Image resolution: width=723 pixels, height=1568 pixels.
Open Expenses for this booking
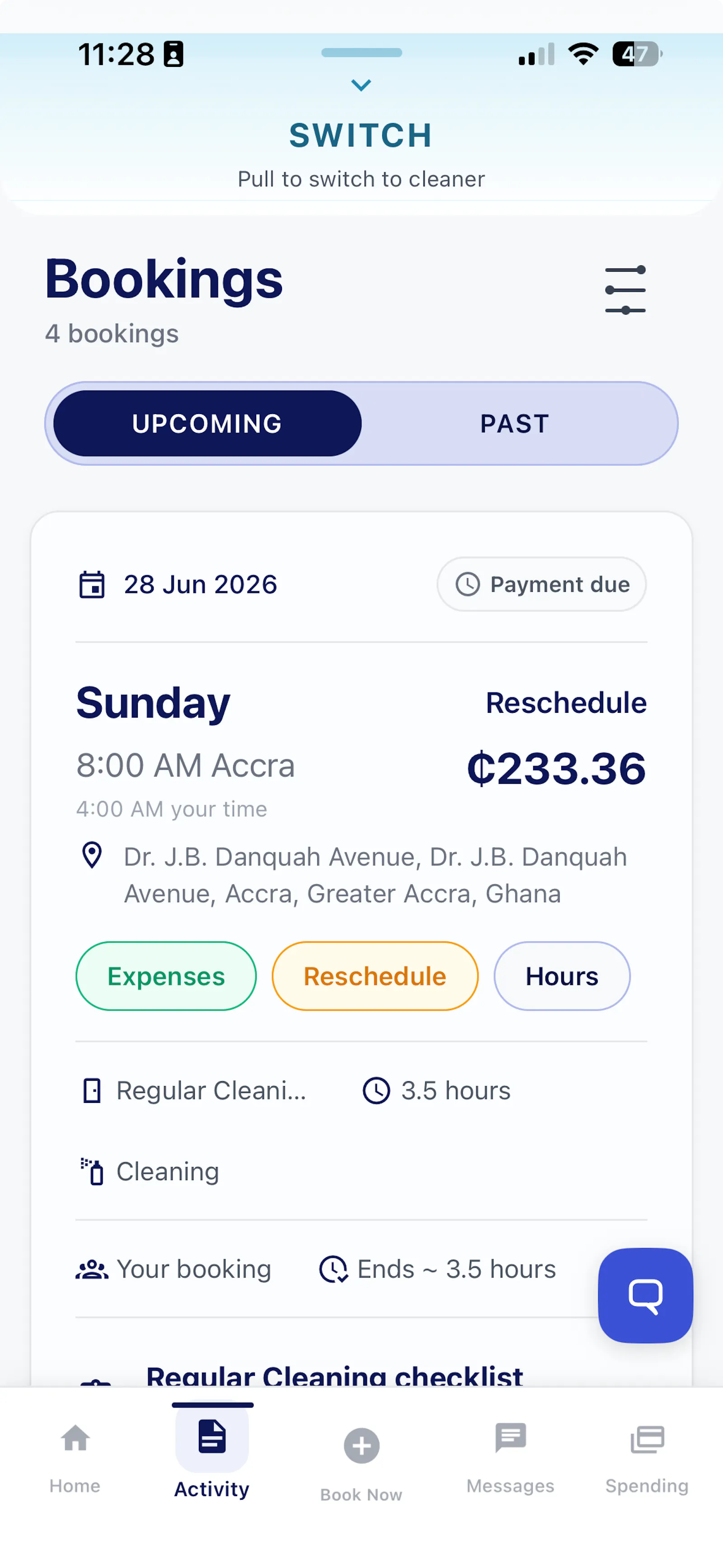[166, 976]
